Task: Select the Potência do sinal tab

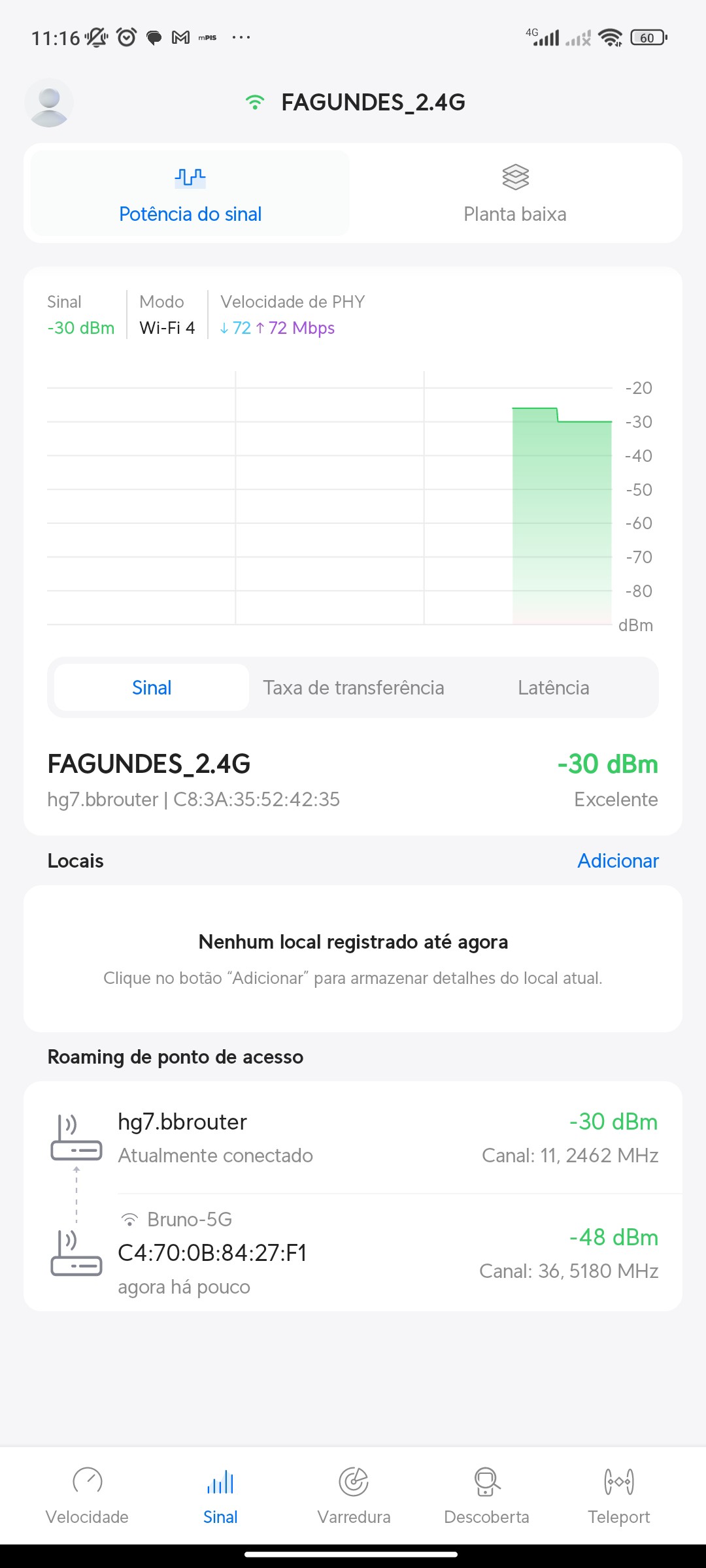Action: click(x=190, y=193)
